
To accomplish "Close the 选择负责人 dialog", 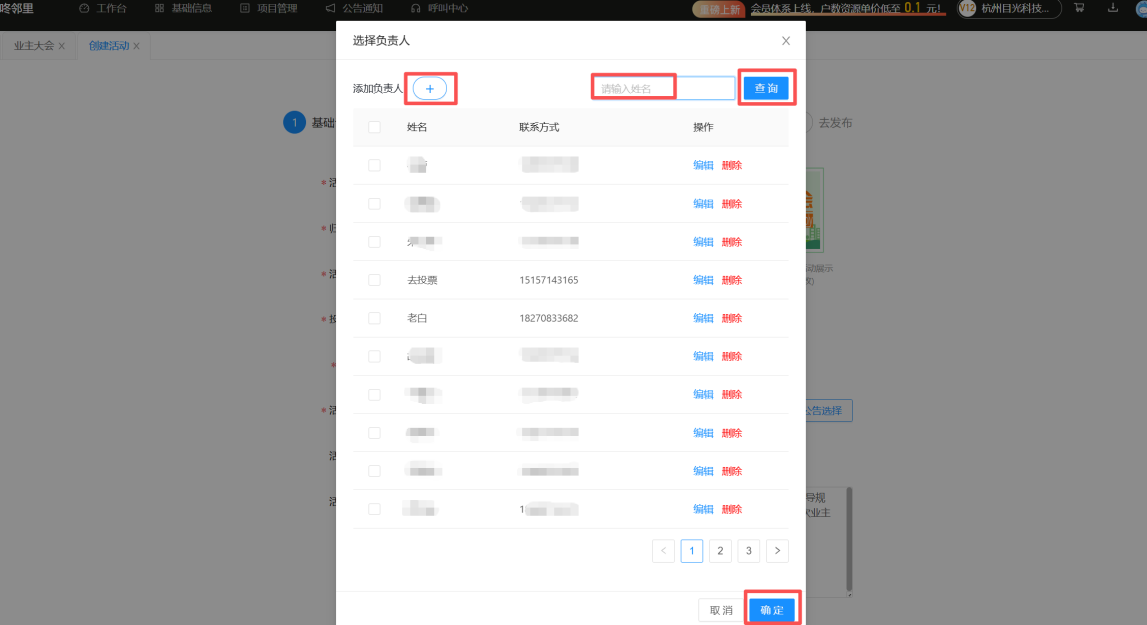I will (x=786, y=41).
